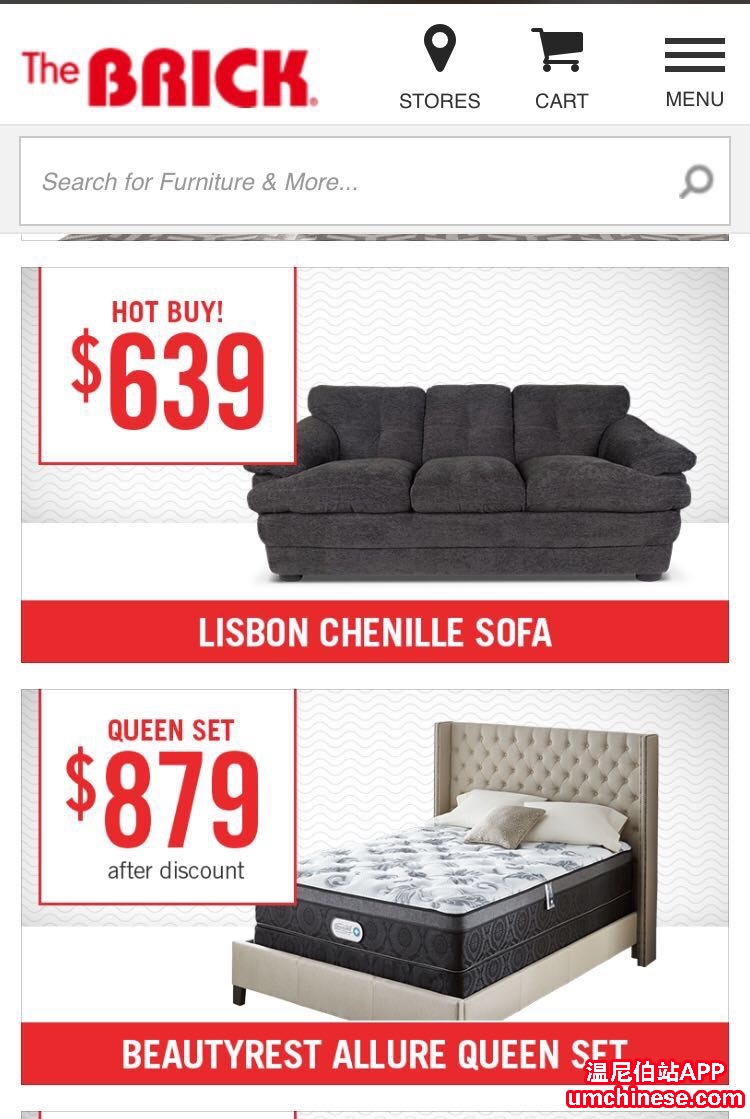Go to The Brick home page
750x1119 pixels.
pos(169,77)
